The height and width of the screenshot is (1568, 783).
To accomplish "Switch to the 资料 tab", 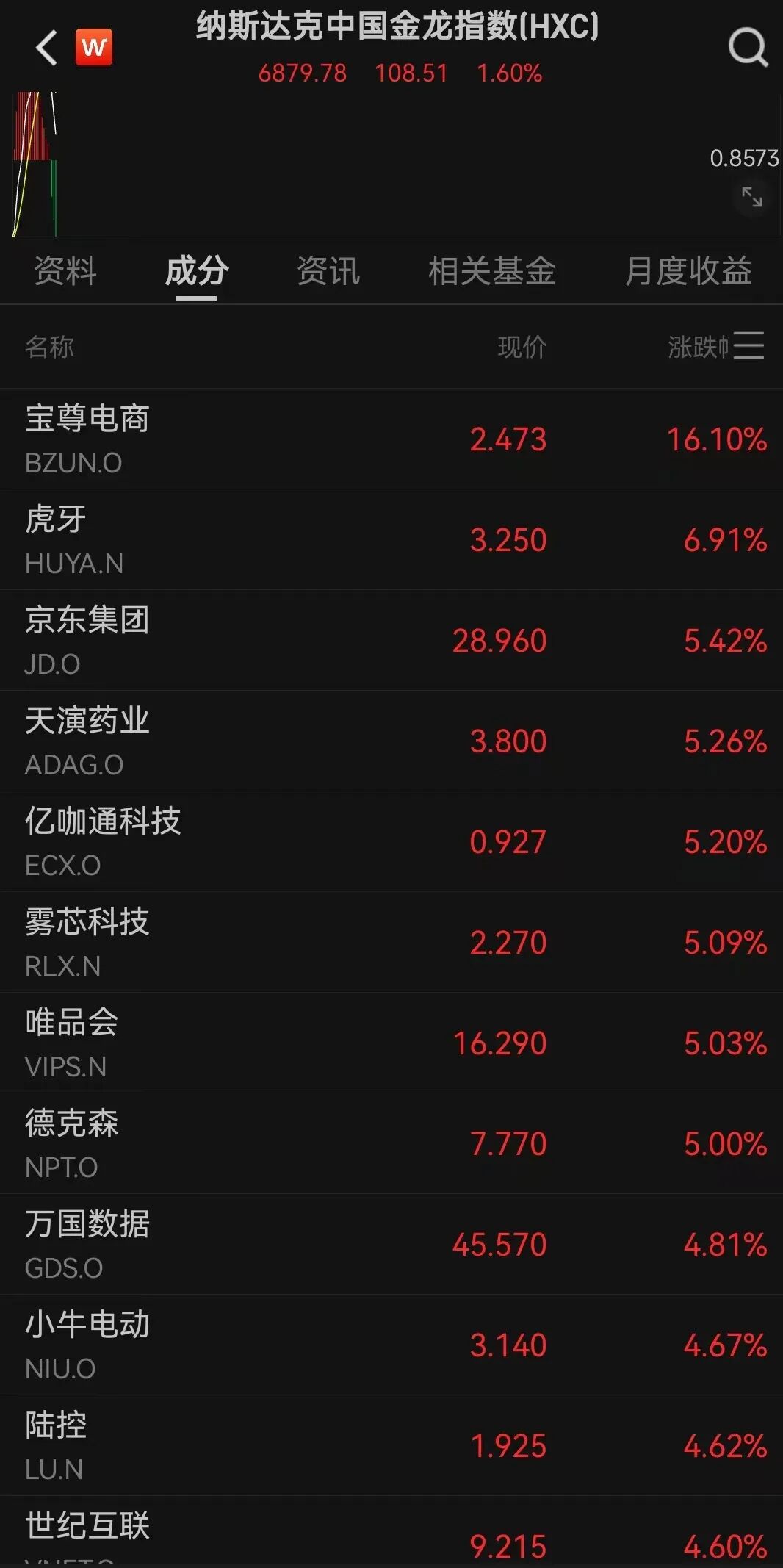I will [65, 271].
